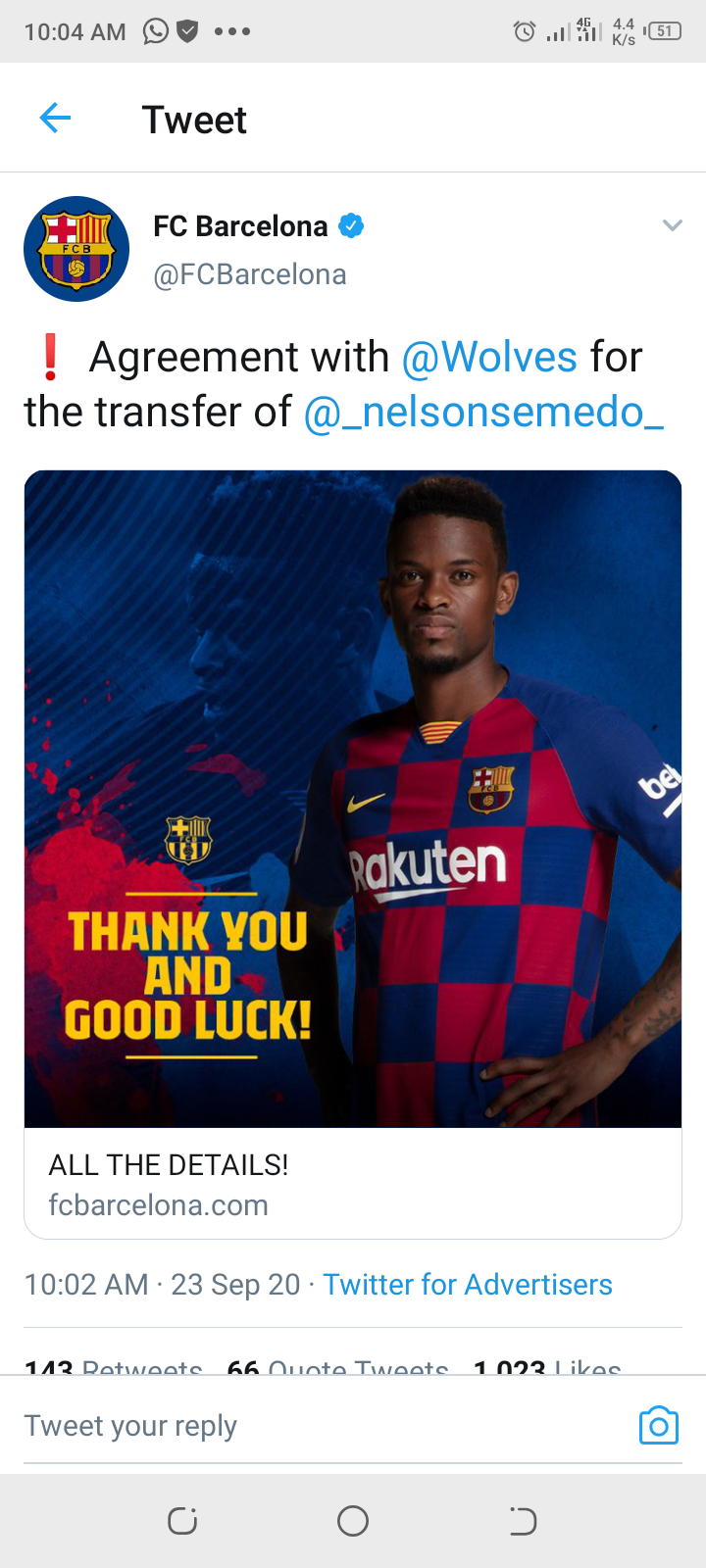View the list of Retweets
The width and height of the screenshot is (706, 1568).
click(x=114, y=1366)
